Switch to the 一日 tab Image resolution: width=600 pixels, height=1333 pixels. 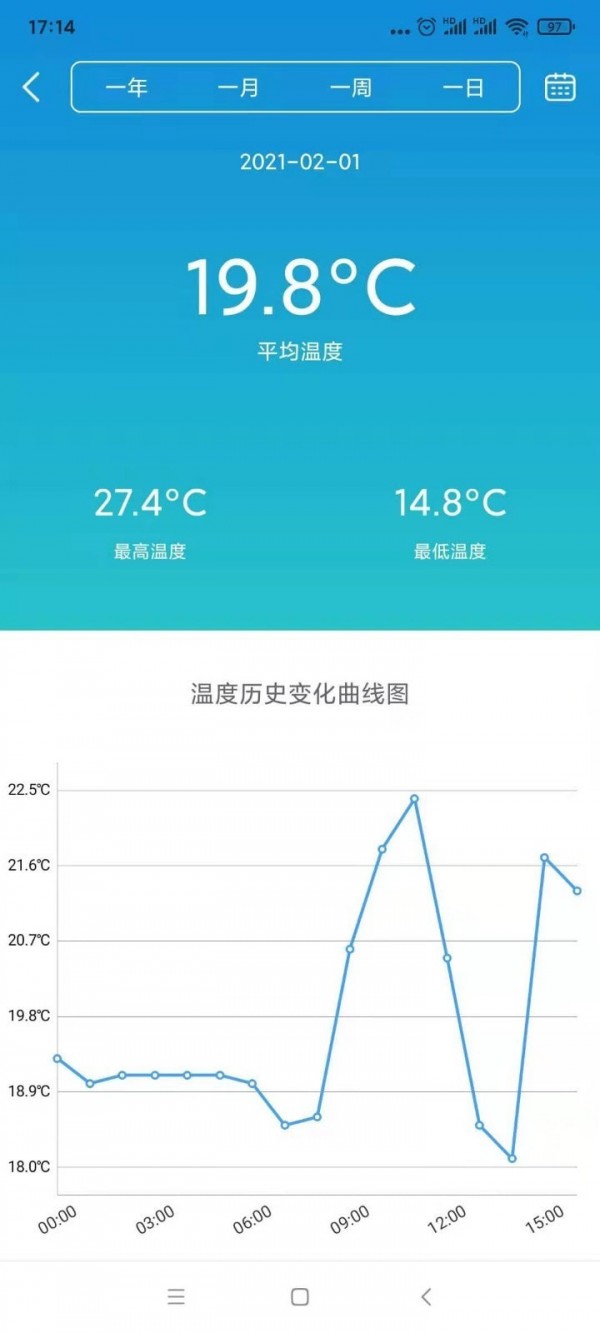pos(463,88)
